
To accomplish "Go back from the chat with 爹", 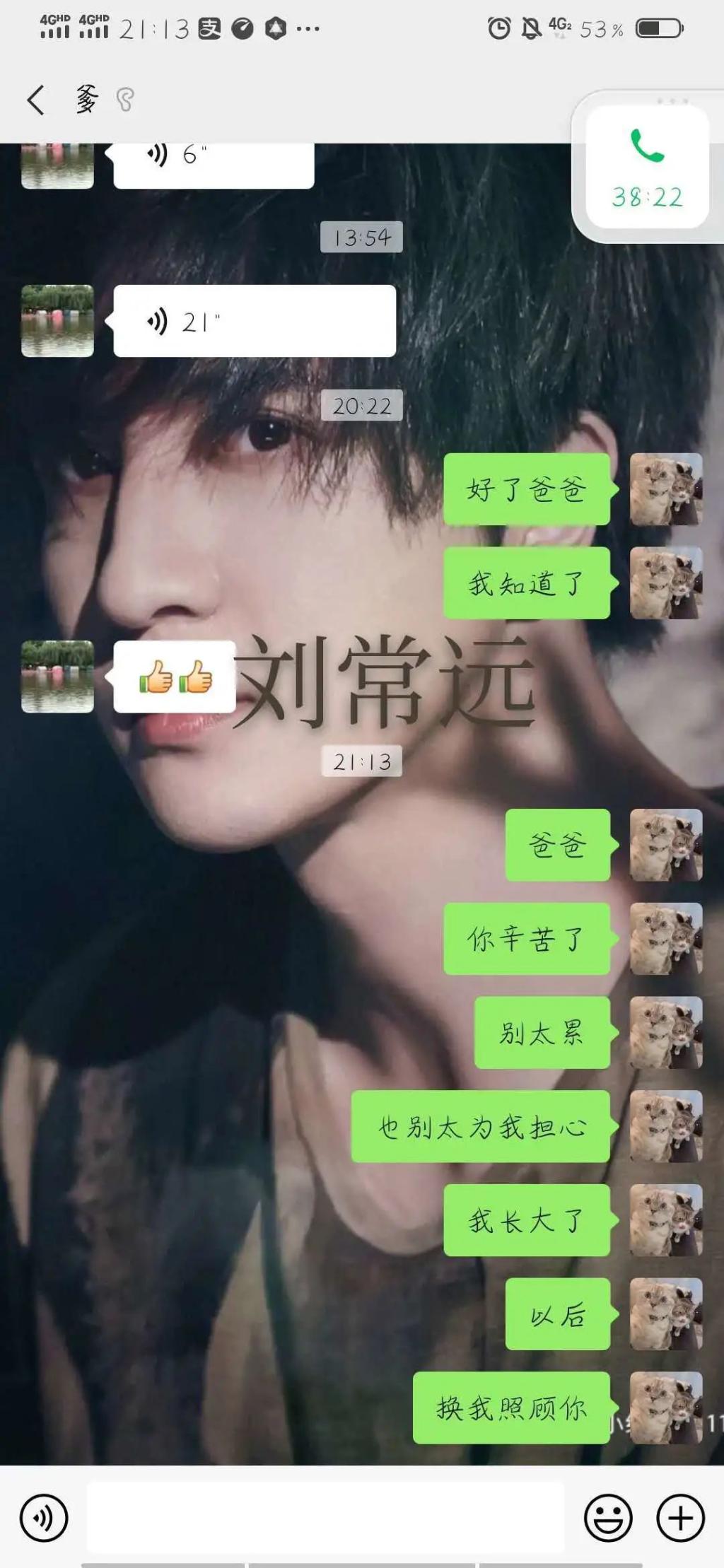I will point(35,100).
